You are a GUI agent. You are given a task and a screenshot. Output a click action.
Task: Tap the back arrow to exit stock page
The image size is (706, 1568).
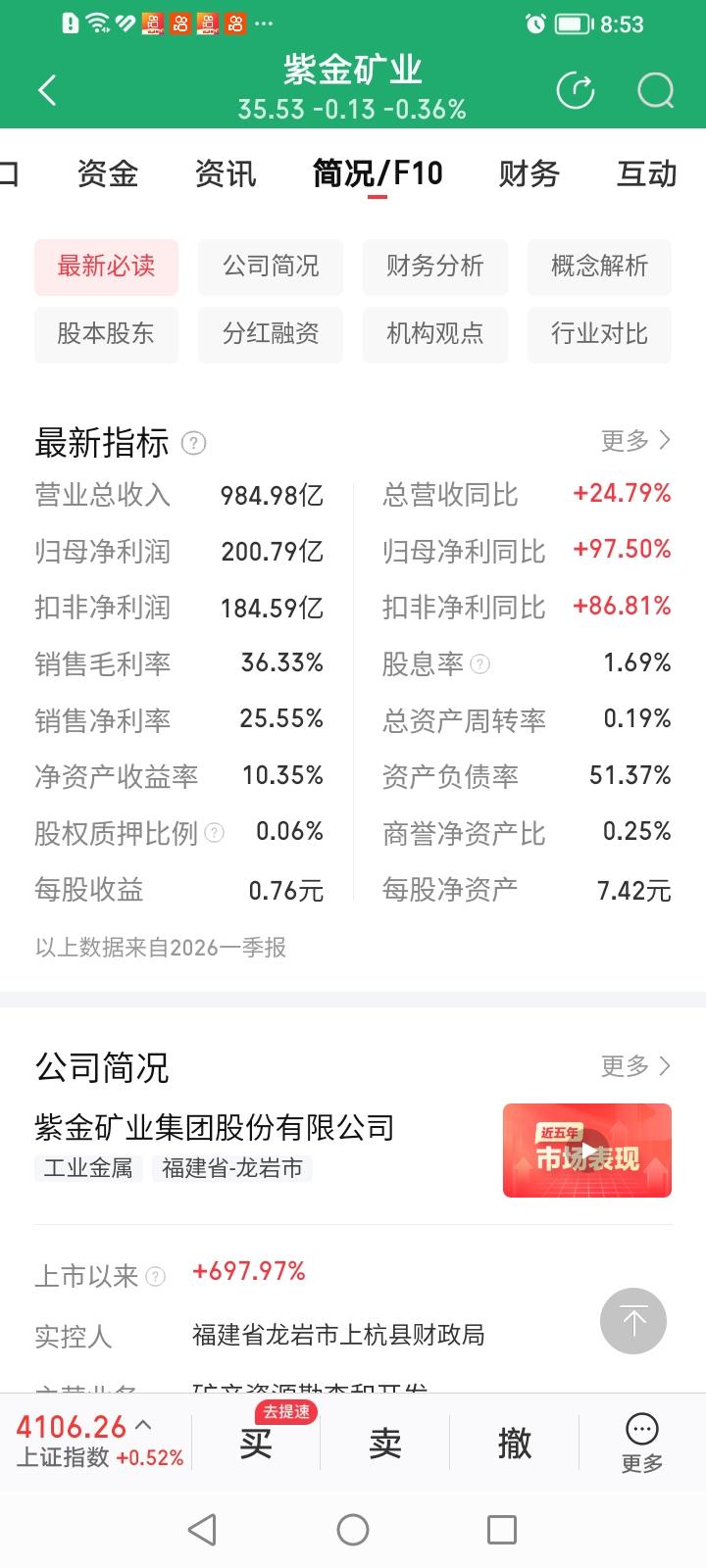click(46, 89)
